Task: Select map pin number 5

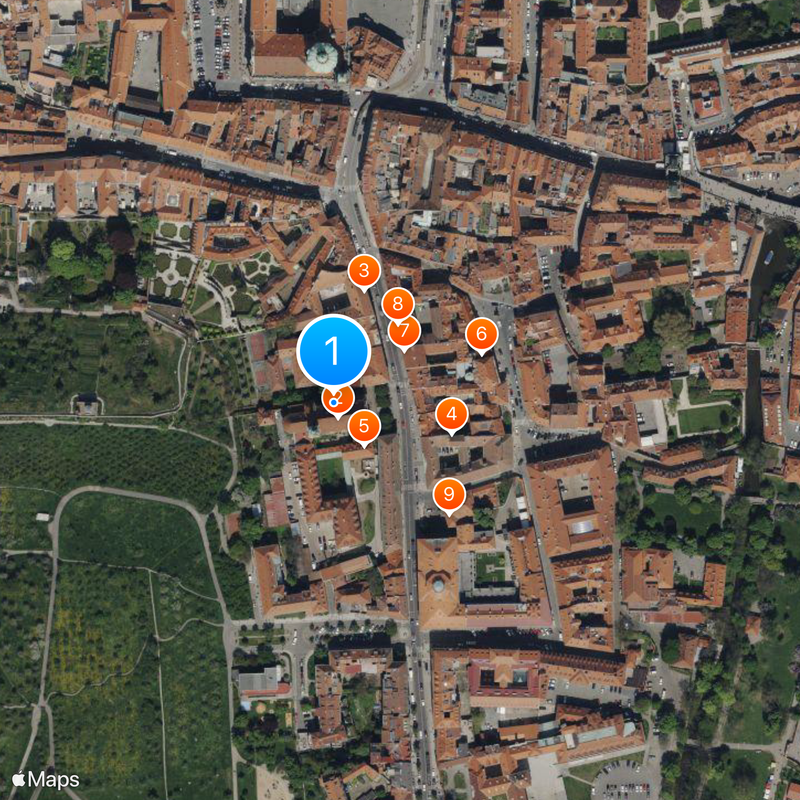Action: click(x=364, y=426)
